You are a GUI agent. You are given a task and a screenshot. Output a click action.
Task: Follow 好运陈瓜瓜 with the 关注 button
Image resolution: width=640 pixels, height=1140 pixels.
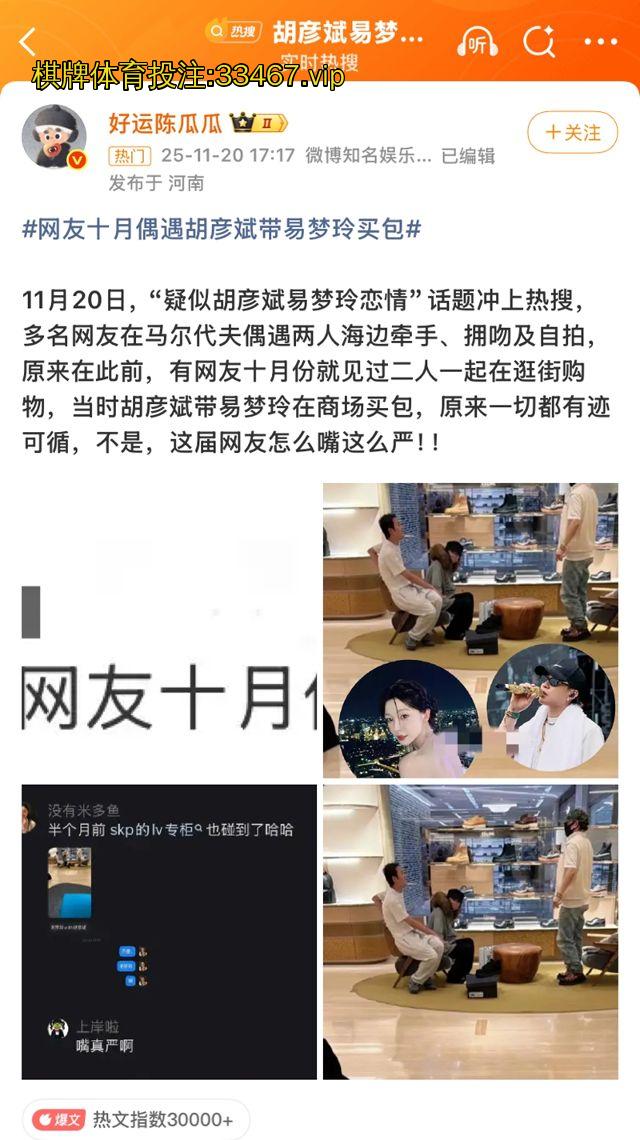point(573,132)
